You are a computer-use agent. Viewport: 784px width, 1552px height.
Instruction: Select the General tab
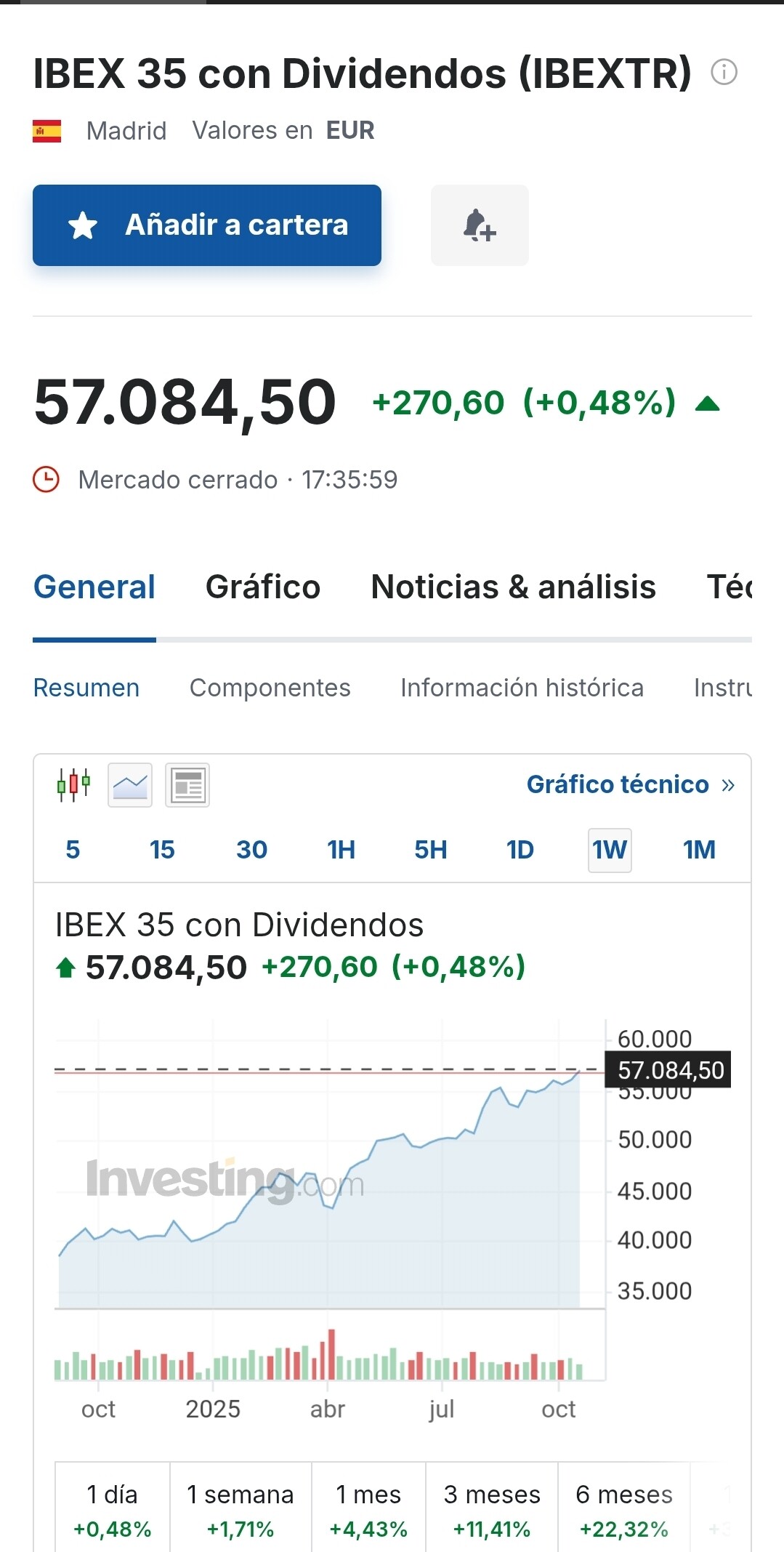pos(94,587)
